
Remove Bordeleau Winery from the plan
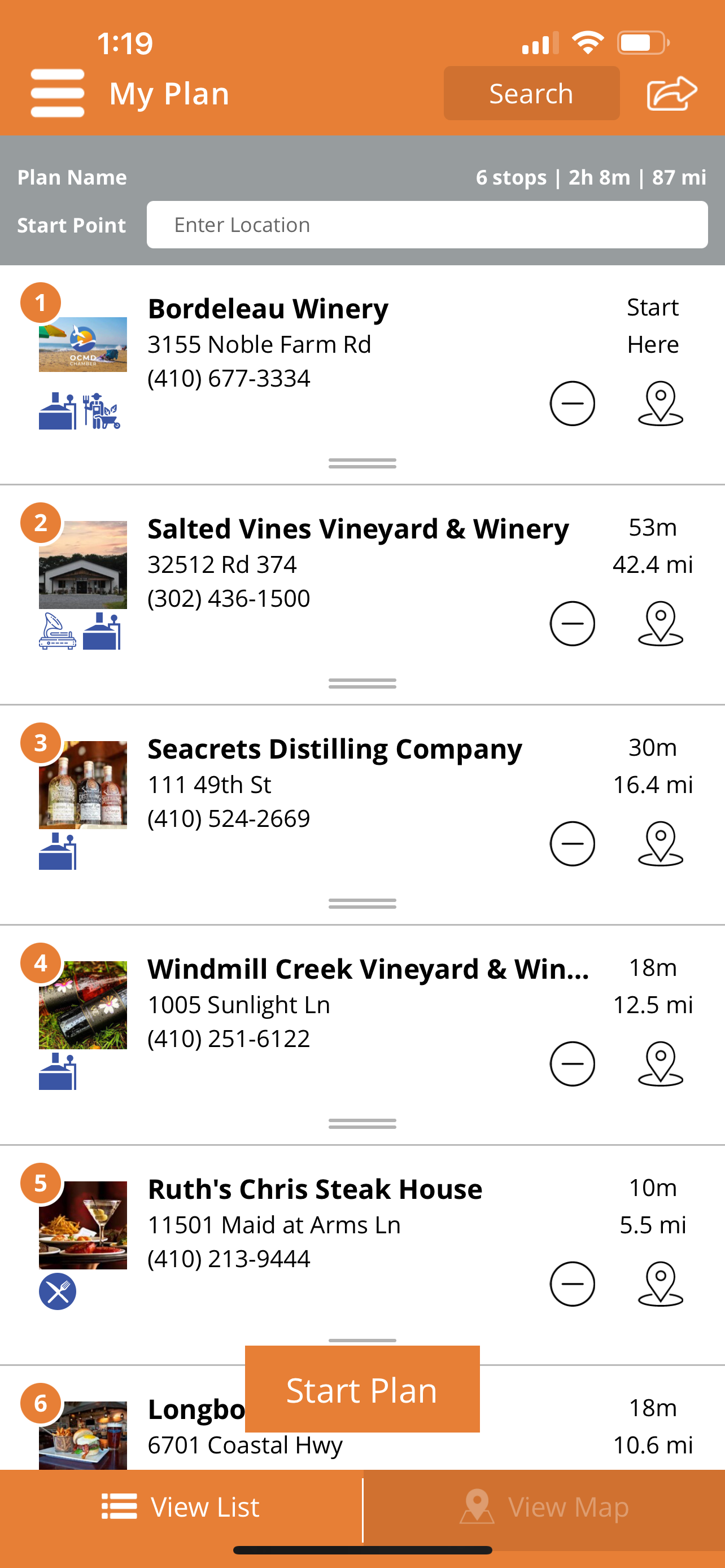pos(571,404)
